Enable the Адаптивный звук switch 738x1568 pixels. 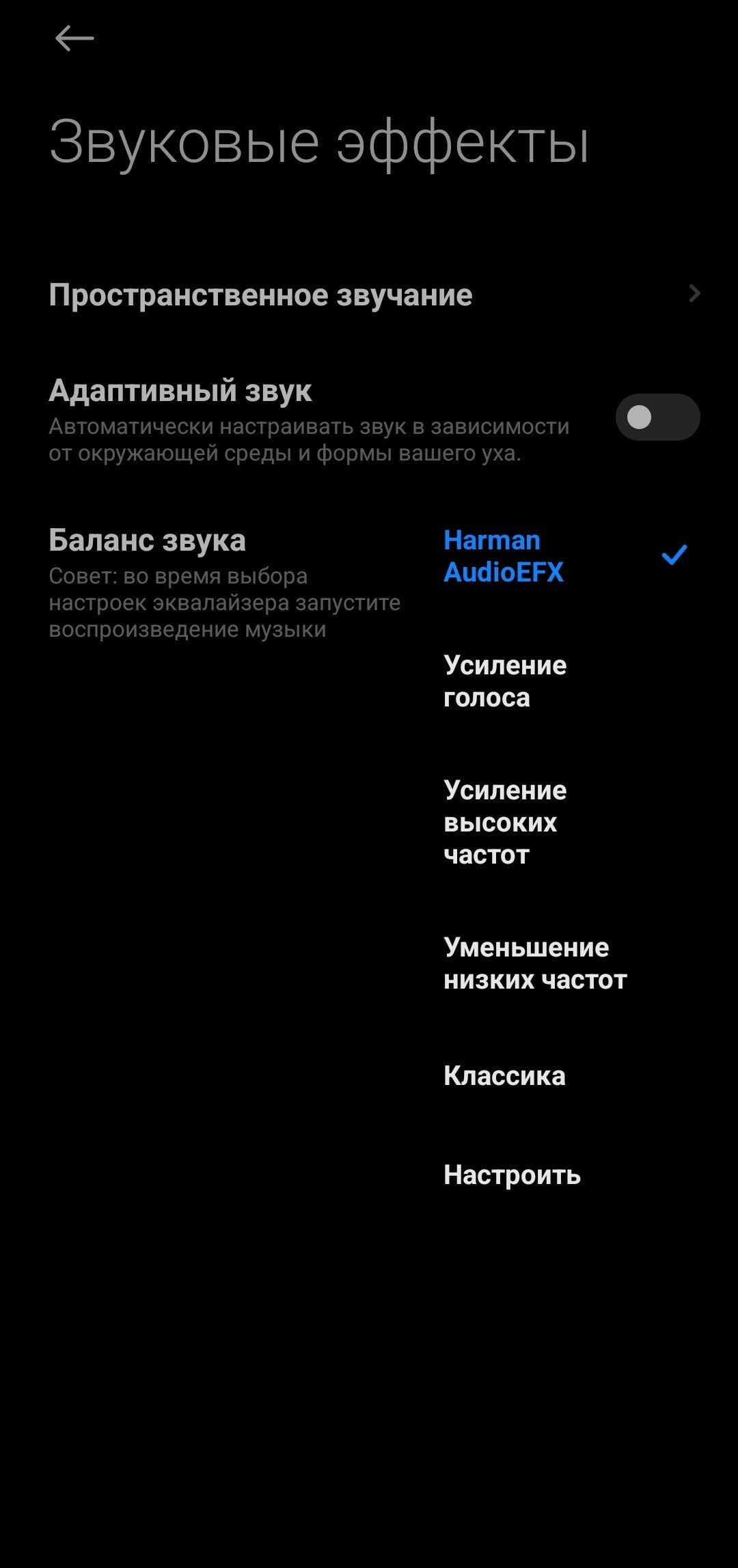pyautogui.click(x=657, y=417)
